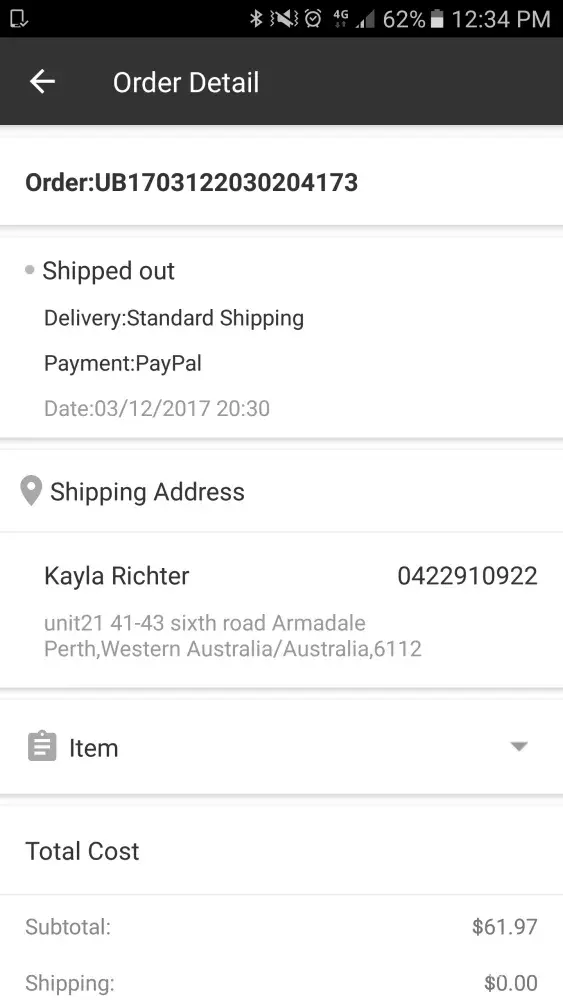Go back from Order Detail
Viewport: 563px width, 1000px height.
click(42, 82)
